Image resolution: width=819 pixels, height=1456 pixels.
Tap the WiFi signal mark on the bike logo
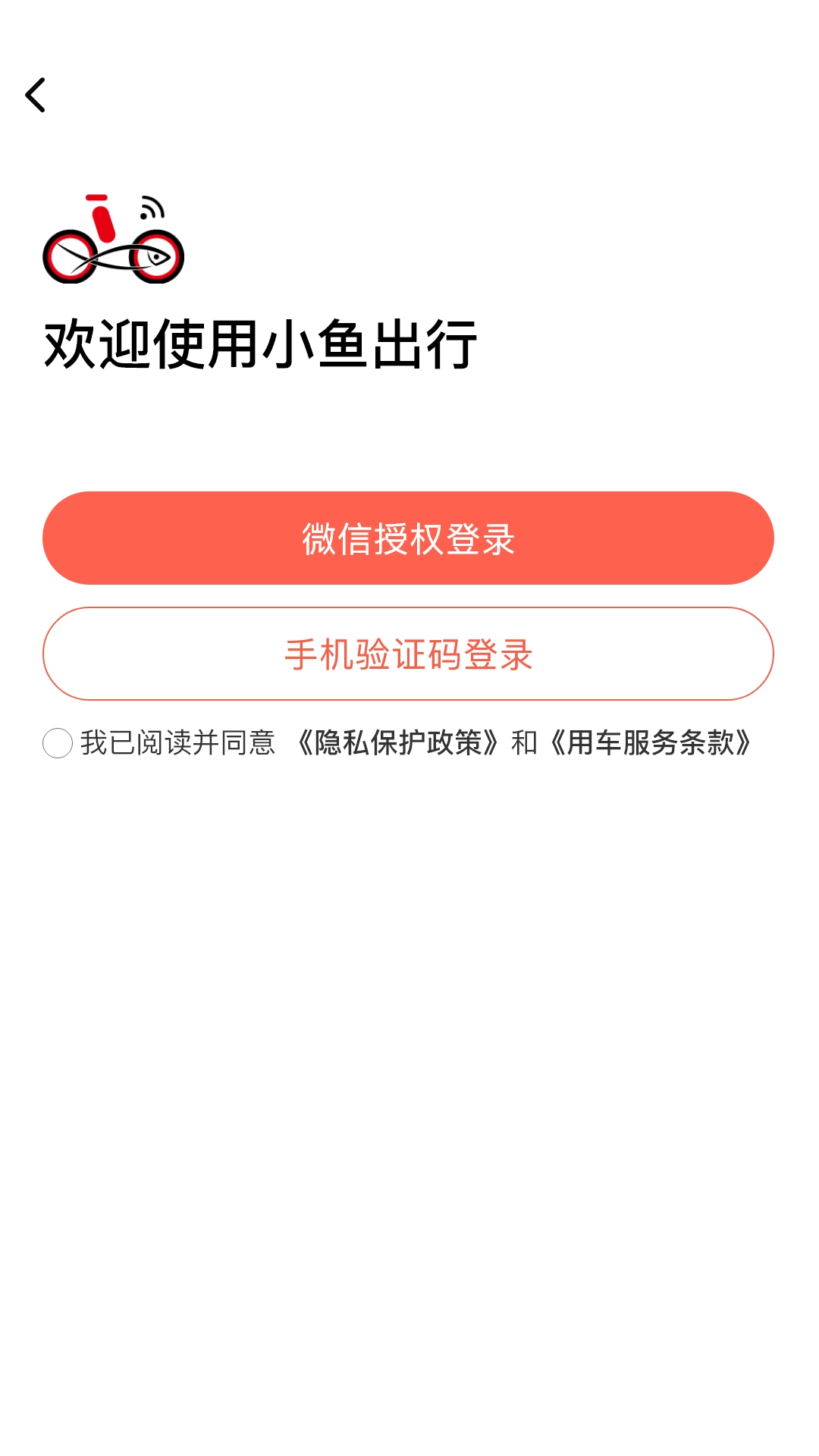(152, 206)
